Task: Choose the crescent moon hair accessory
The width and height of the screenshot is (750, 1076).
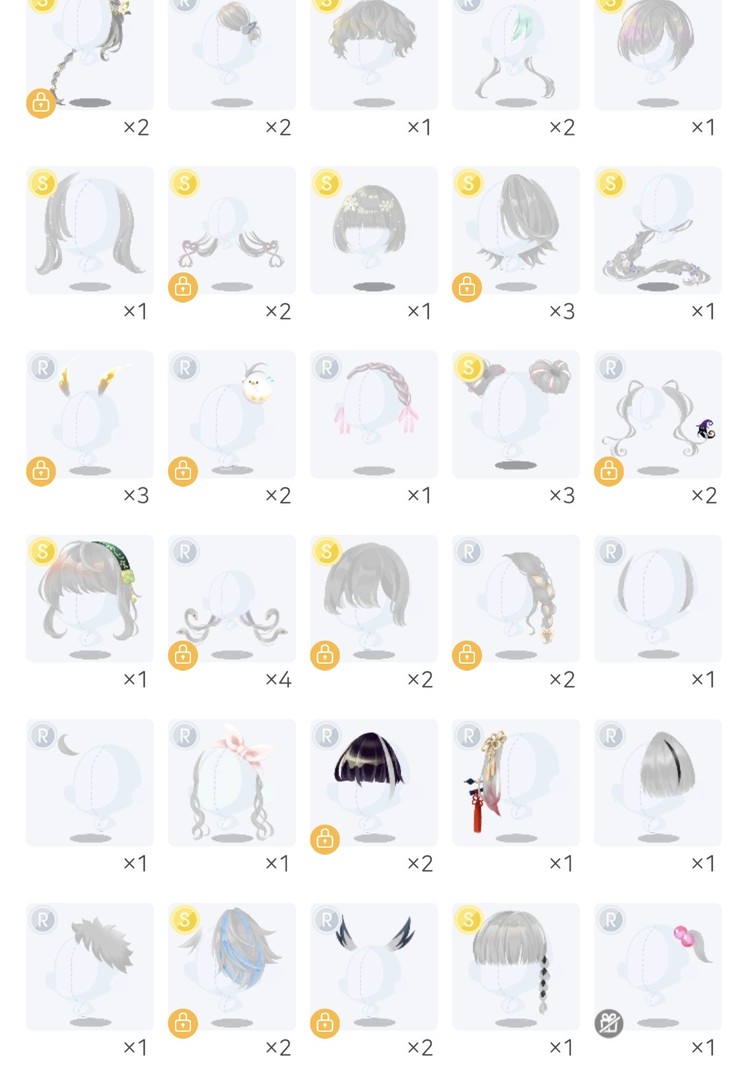Action: pos(89,782)
